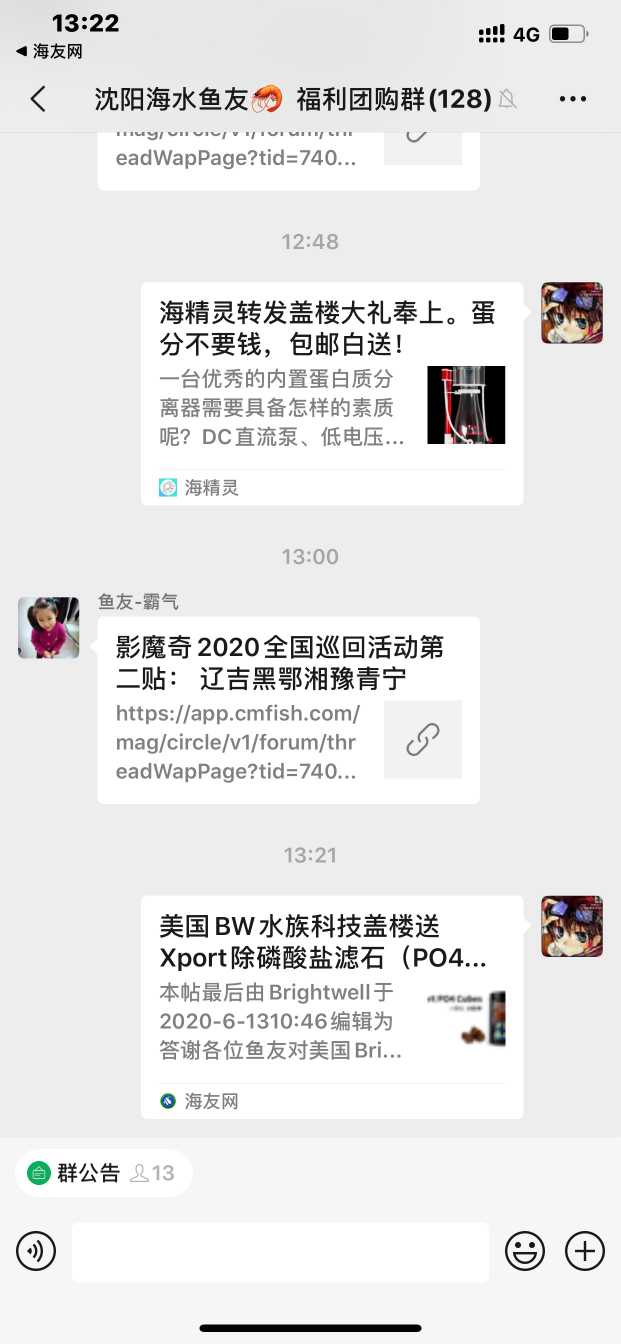Tap the sender avatar beside 海精灵 card
This screenshot has width=621, height=1344.
[x=572, y=313]
